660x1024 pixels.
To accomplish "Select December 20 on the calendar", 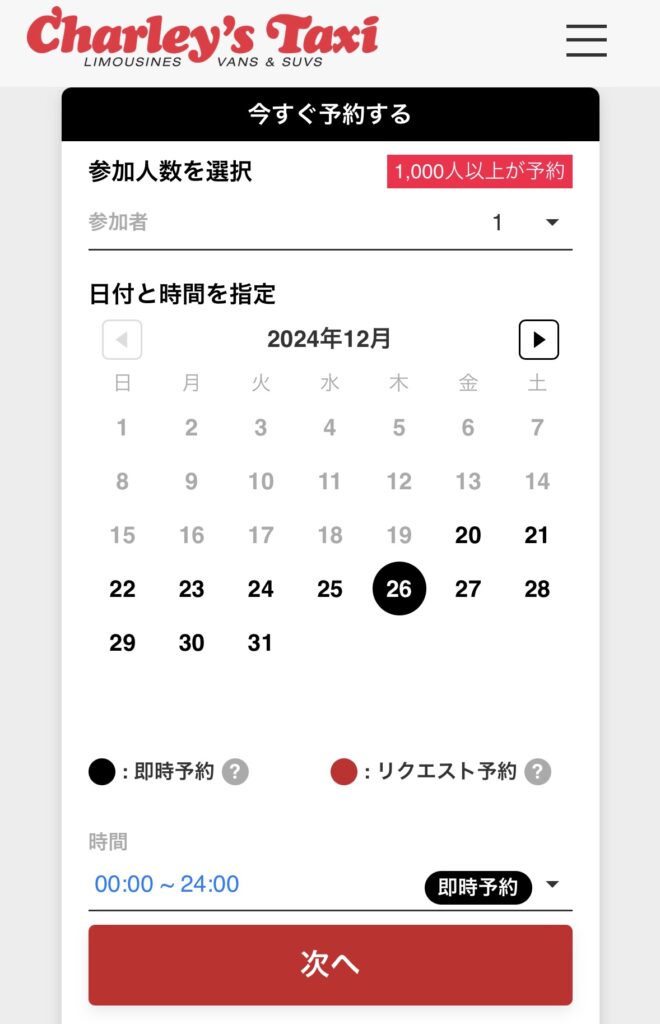I will [x=468, y=535].
